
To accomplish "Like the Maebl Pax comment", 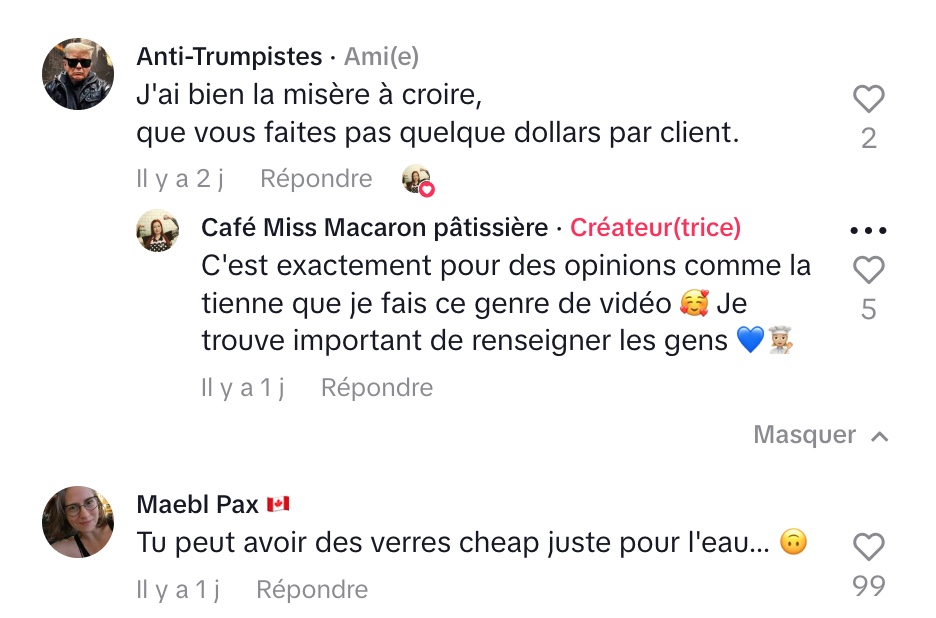I will click(868, 546).
